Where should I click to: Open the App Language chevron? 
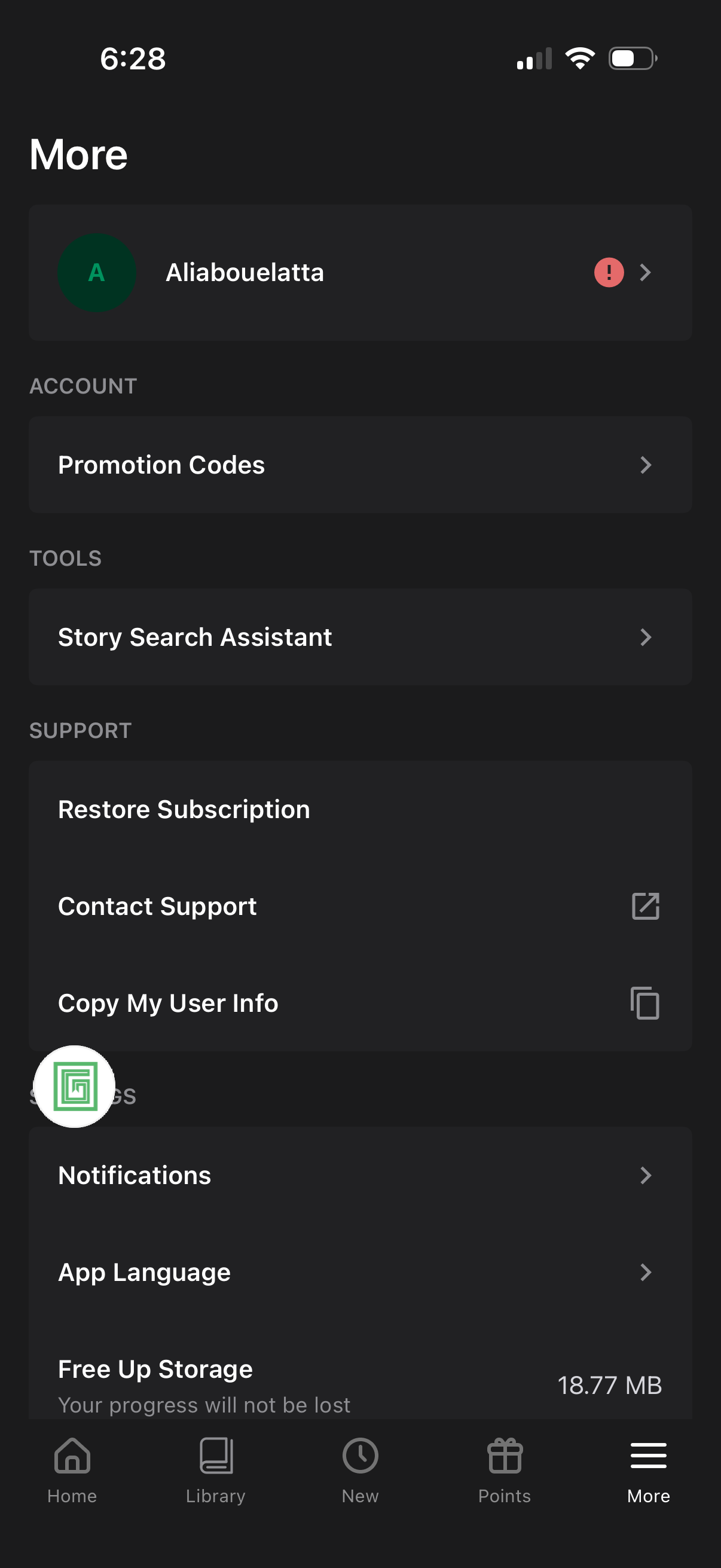click(x=646, y=1272)
